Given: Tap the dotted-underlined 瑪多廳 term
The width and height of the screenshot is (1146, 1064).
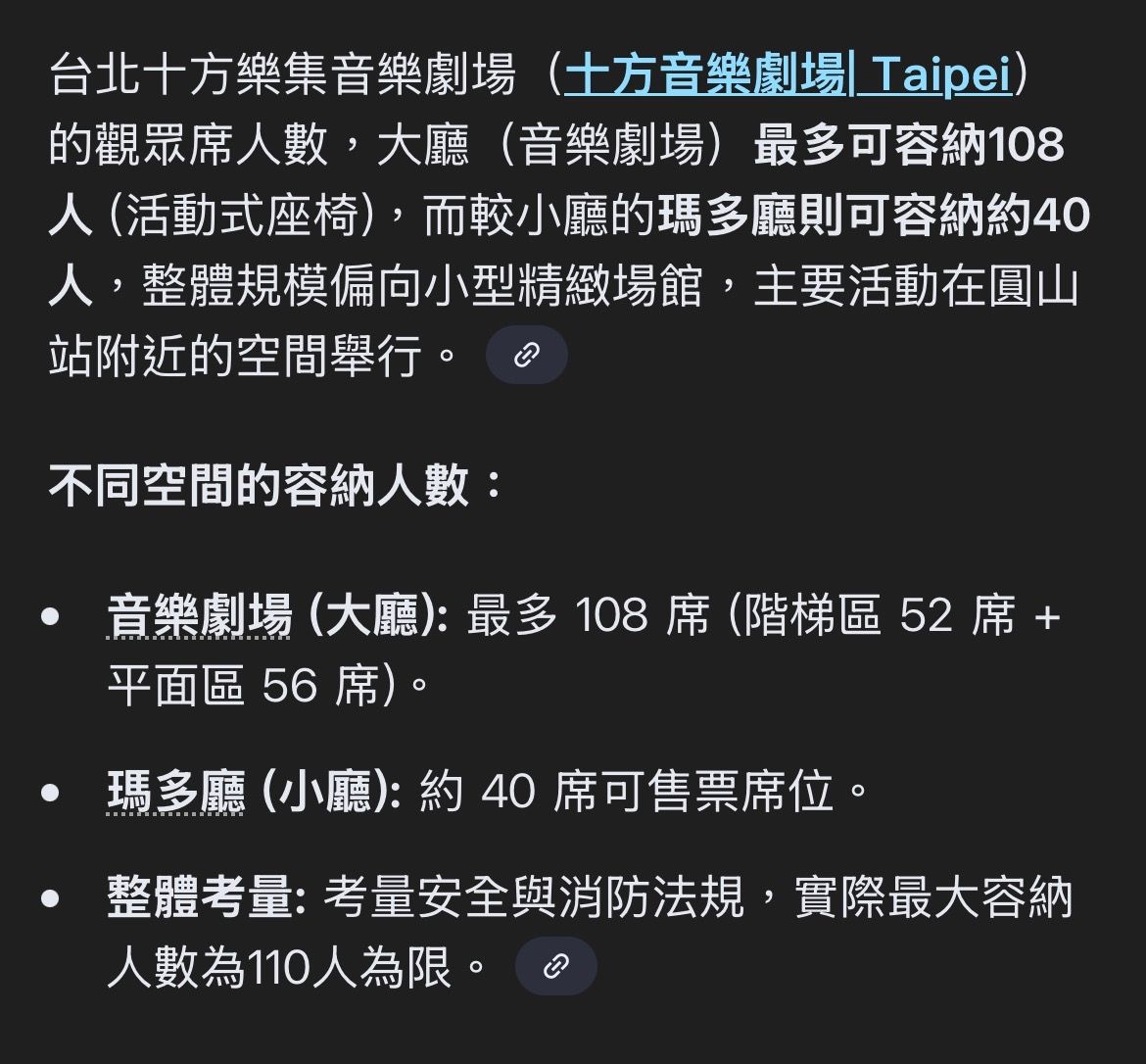Looking at the screenshot, I should [x=176, y=792].
